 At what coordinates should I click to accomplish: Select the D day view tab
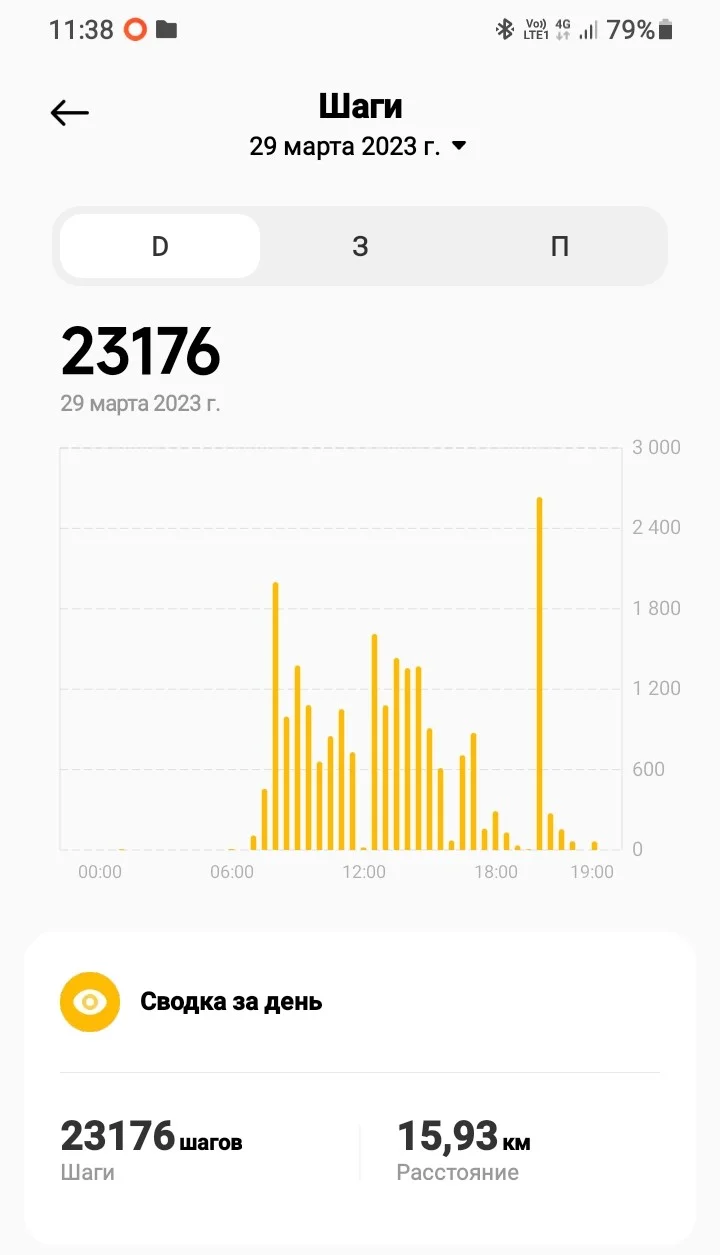pos(160,246)
